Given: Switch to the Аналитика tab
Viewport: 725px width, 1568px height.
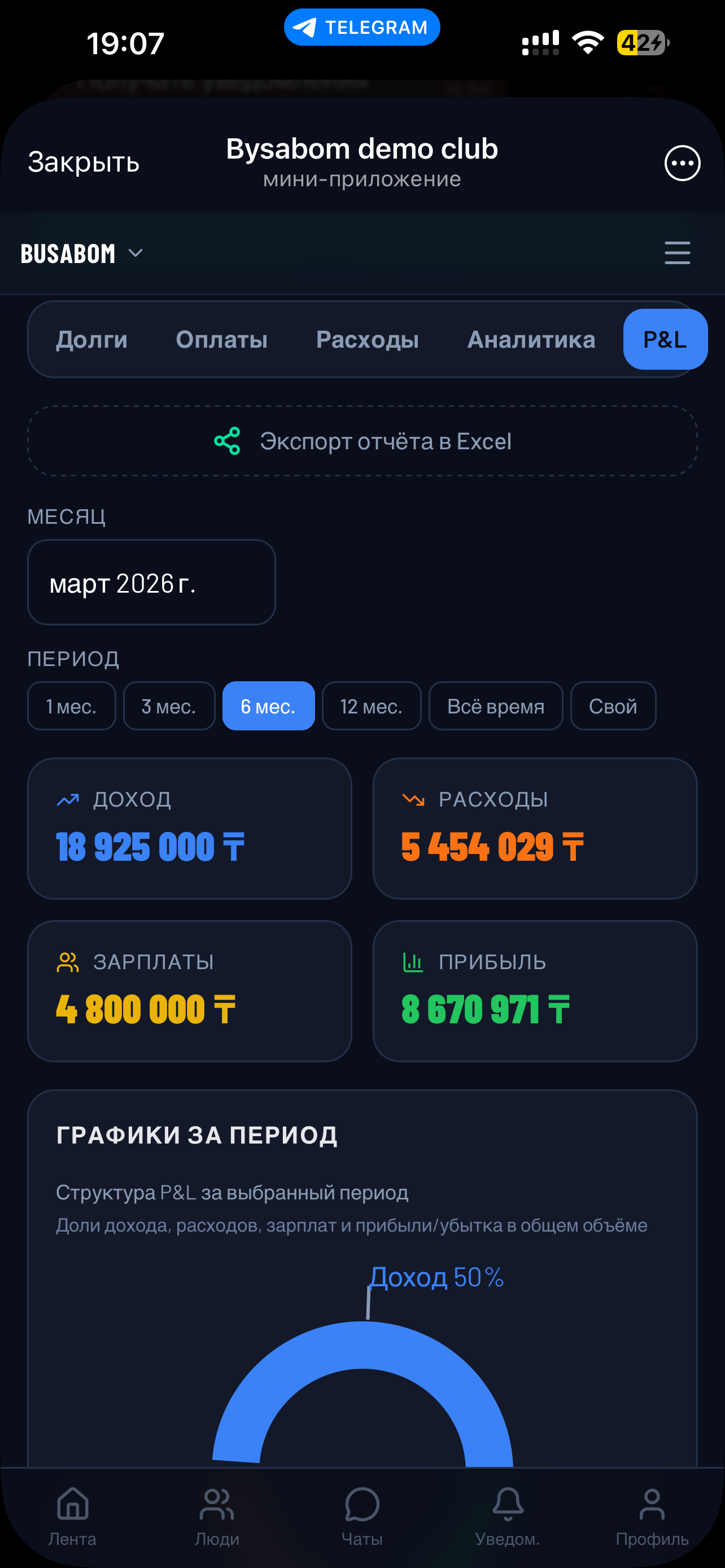Looking at the screenshot, I should [x=531, y=340].
